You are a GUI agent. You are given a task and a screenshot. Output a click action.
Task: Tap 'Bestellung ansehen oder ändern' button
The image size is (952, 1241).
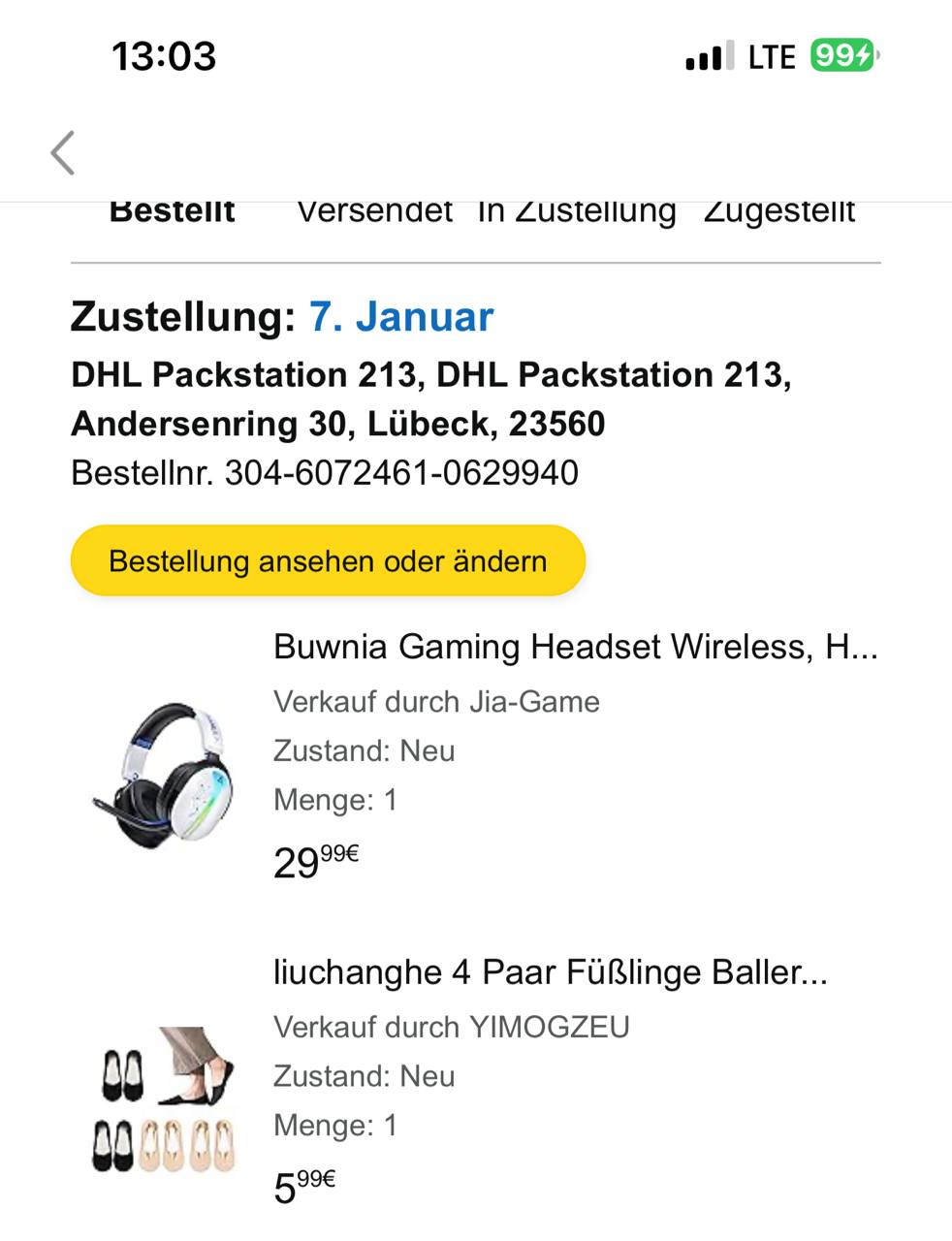328,560
